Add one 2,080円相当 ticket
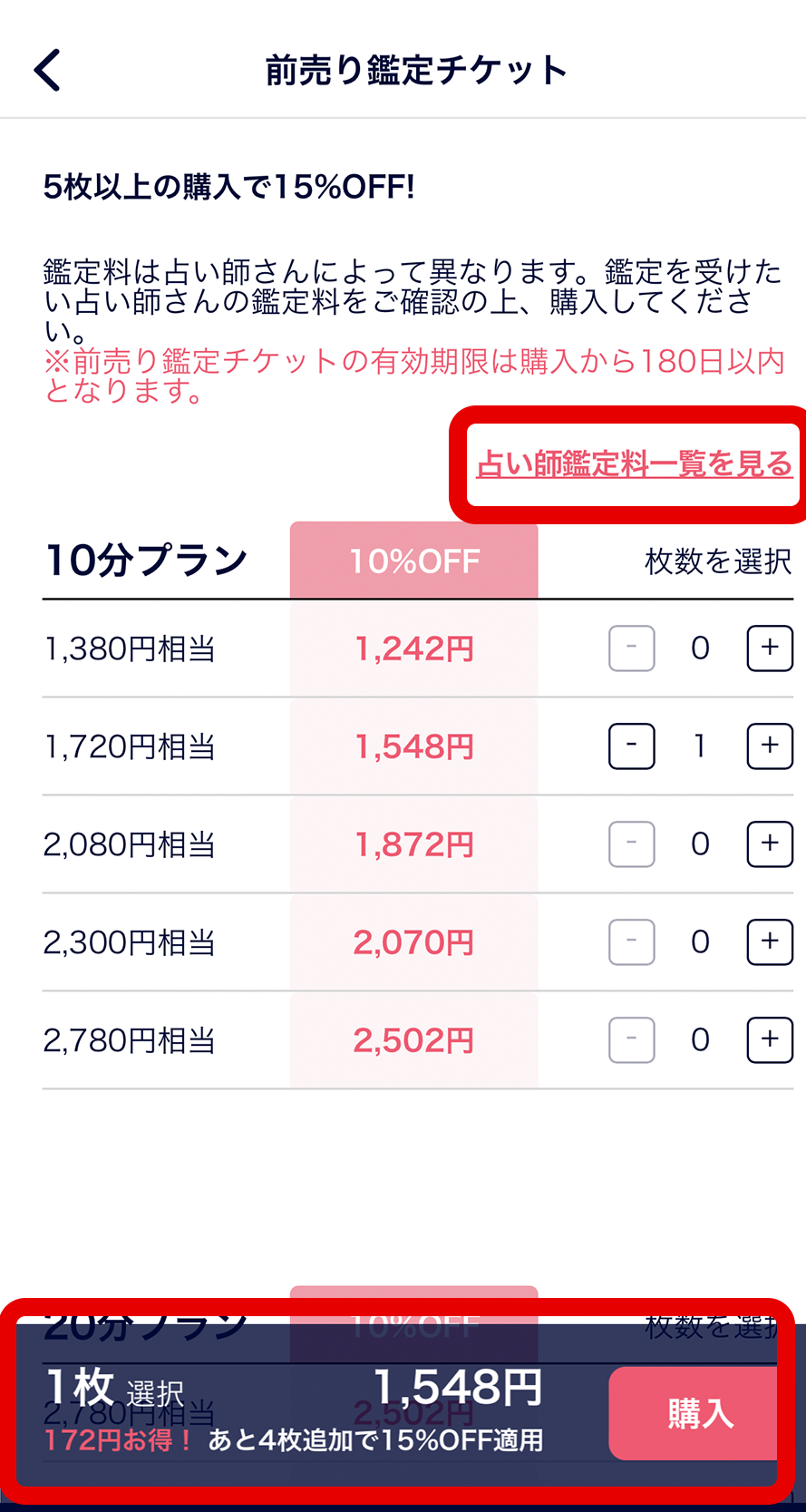This screenshot has width=806, height=1512. point(769,844)
